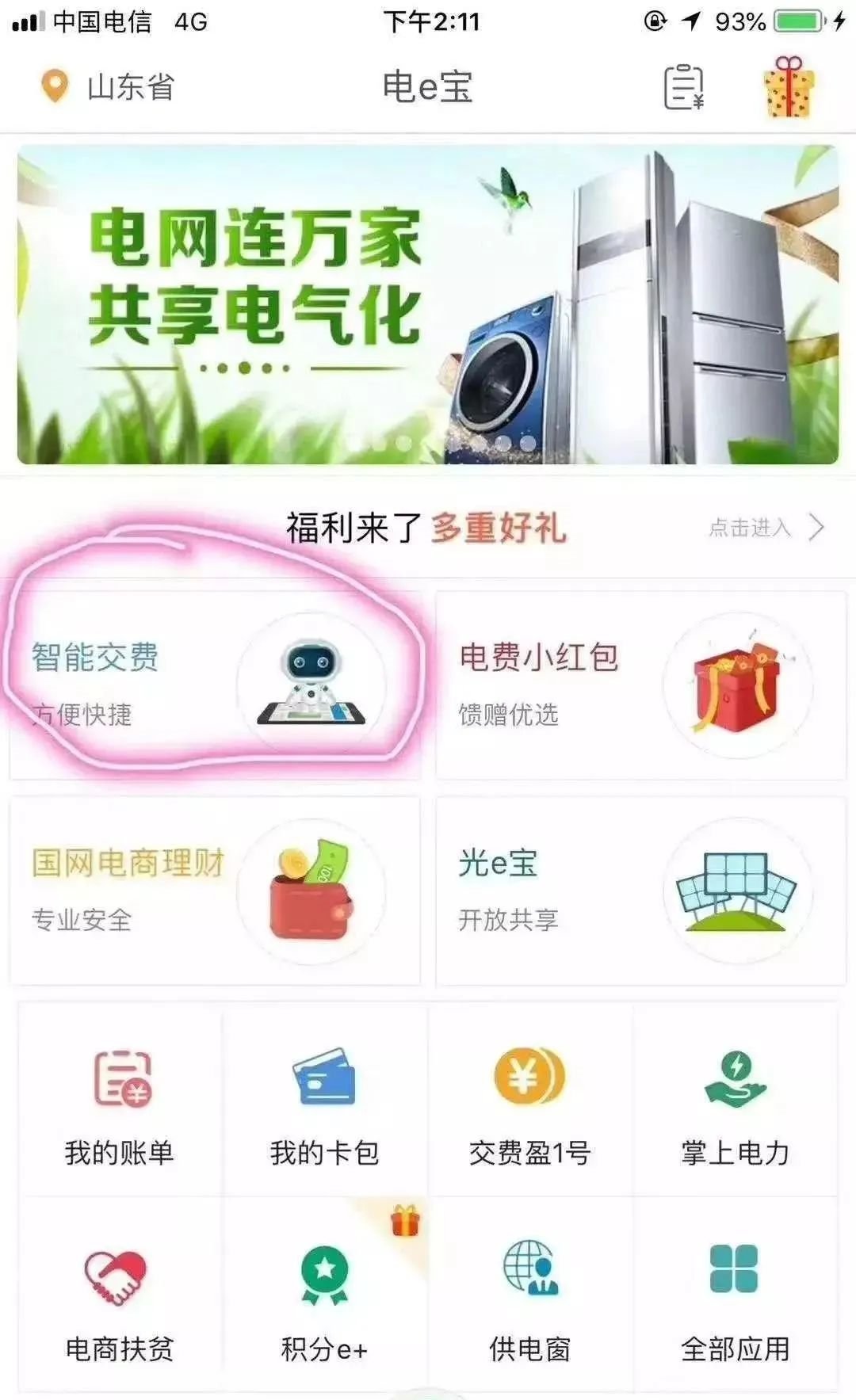Open 电费小红包 card
The width and height of the screenshot is (856, 1400).
640,685
